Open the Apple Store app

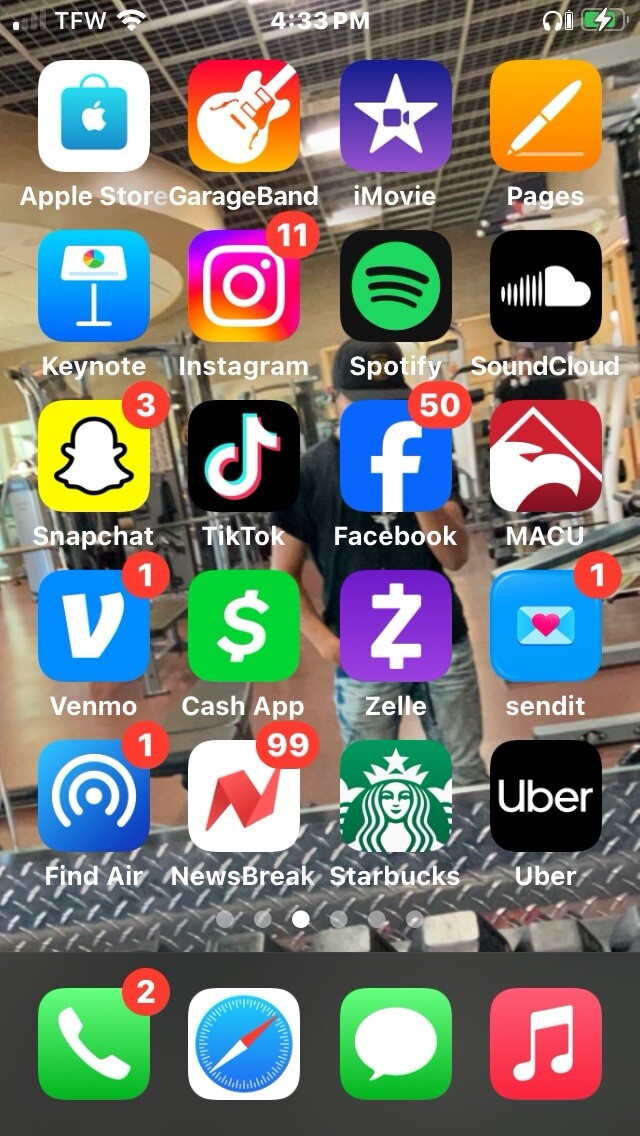pos(93,116)
